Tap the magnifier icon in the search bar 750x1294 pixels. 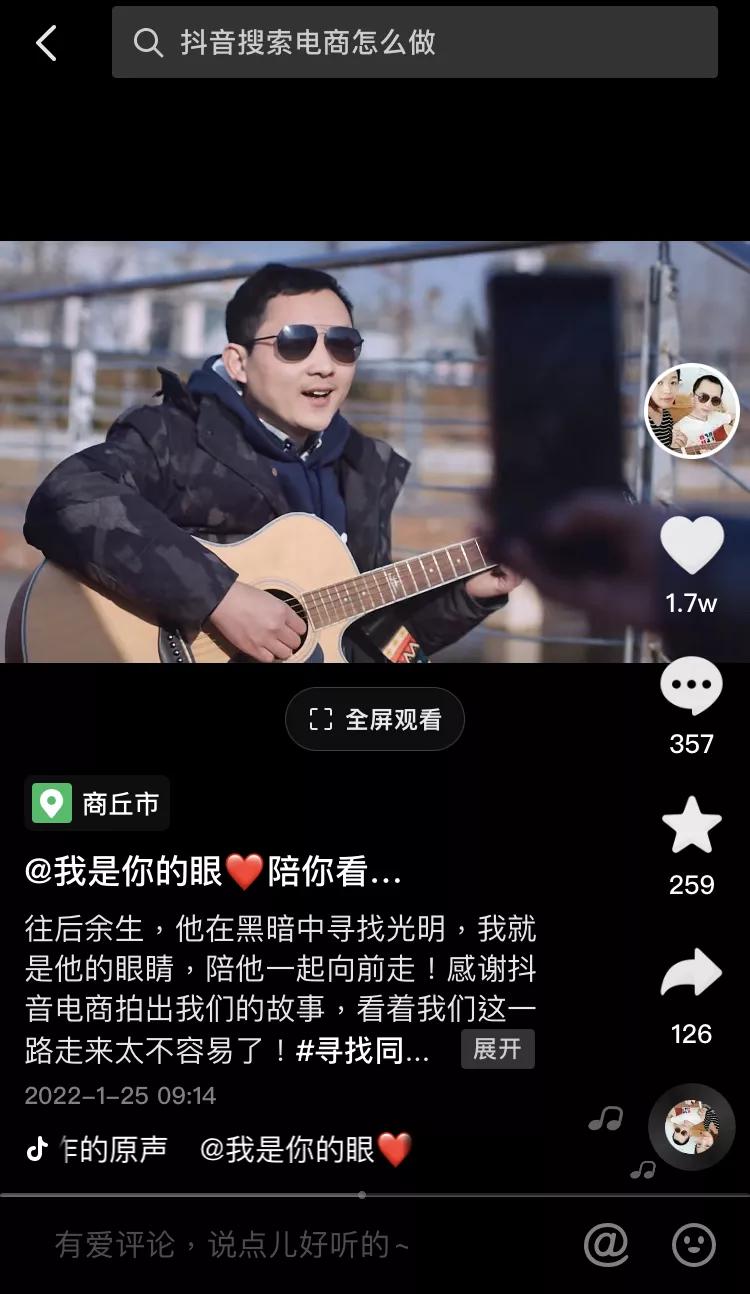[150, 41]
